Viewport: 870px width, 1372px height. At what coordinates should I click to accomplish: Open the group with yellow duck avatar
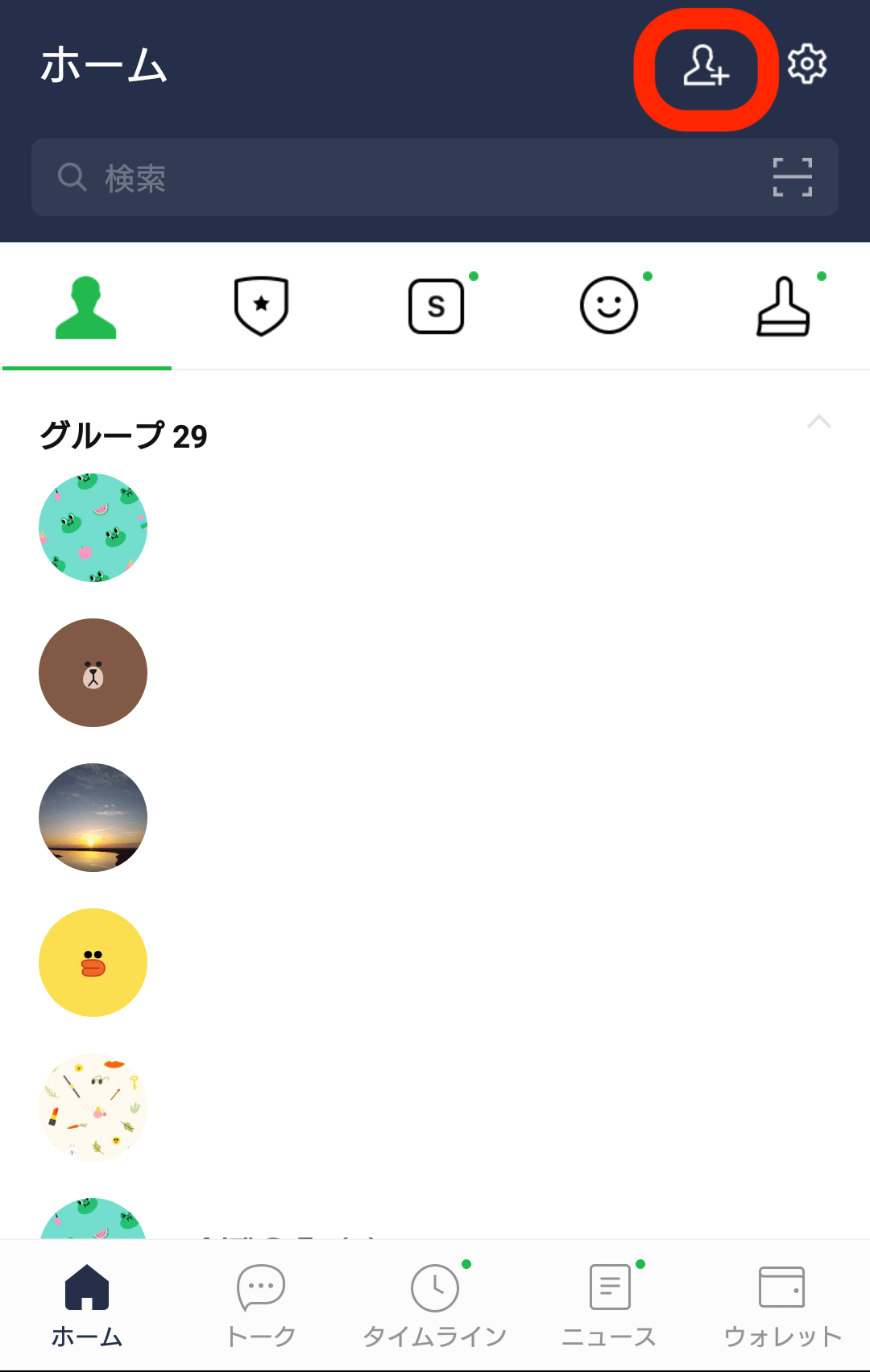(x=93, y=963)
